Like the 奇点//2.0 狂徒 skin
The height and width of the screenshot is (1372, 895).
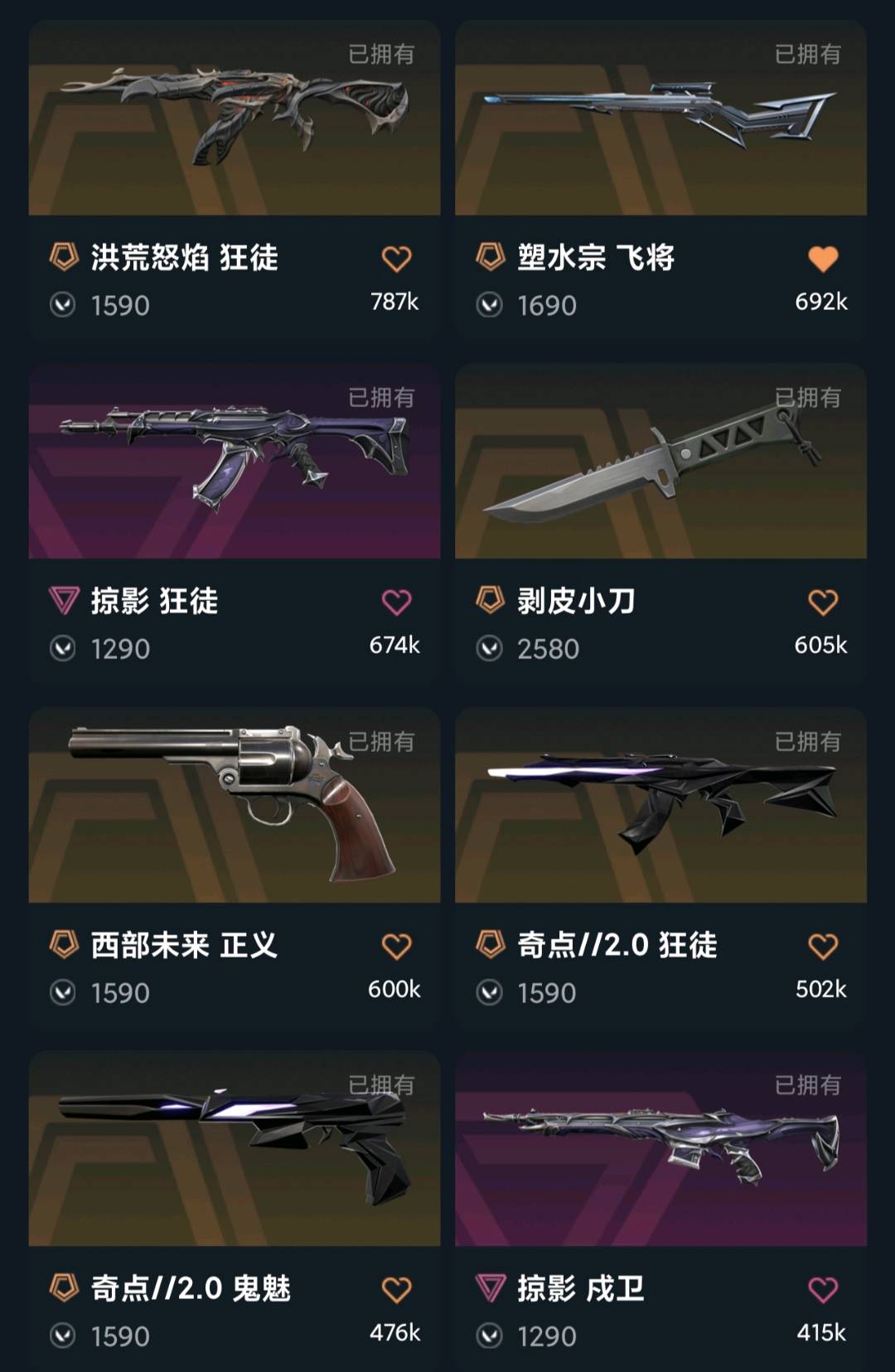823,947
